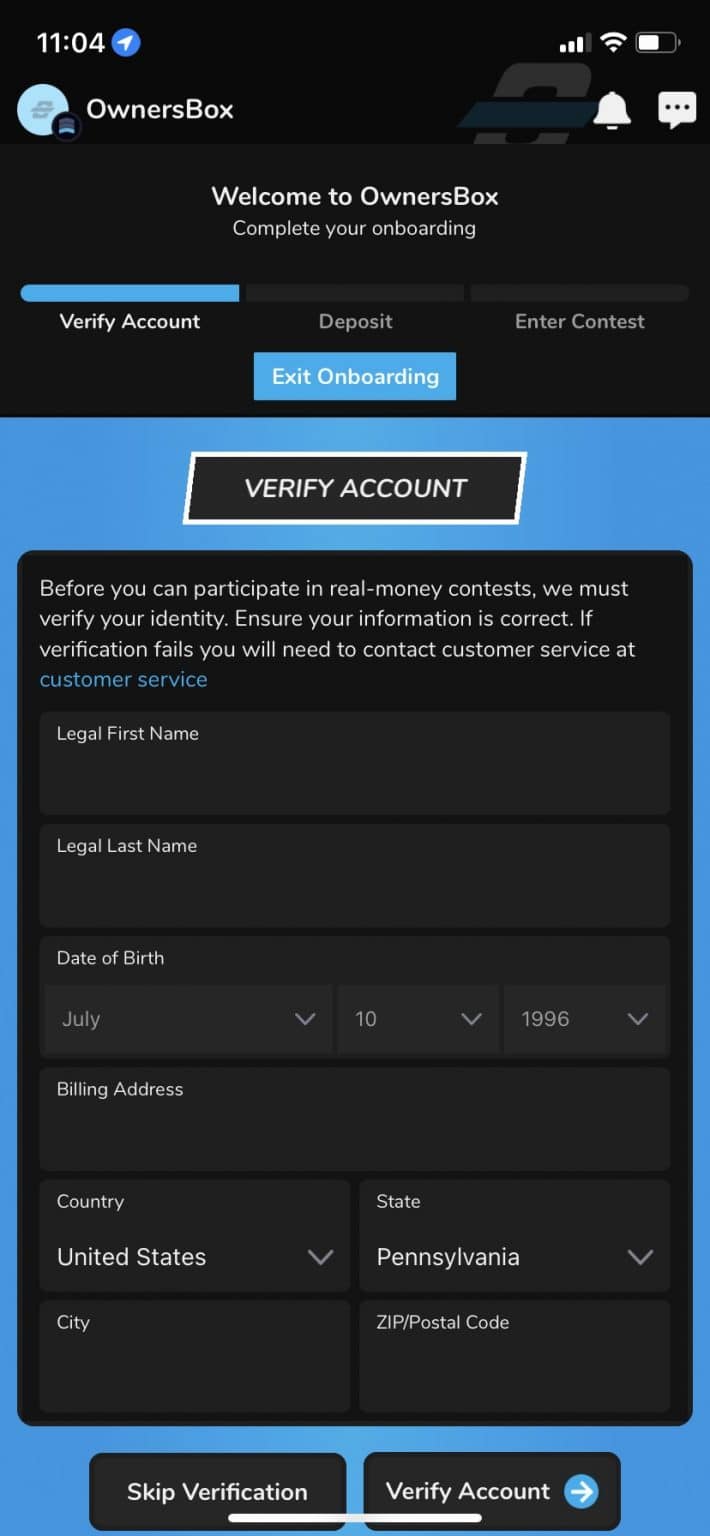Screen dimensions: 710x1536
Task: Tap Skip Verification
Action: [x=217, y=1492]
